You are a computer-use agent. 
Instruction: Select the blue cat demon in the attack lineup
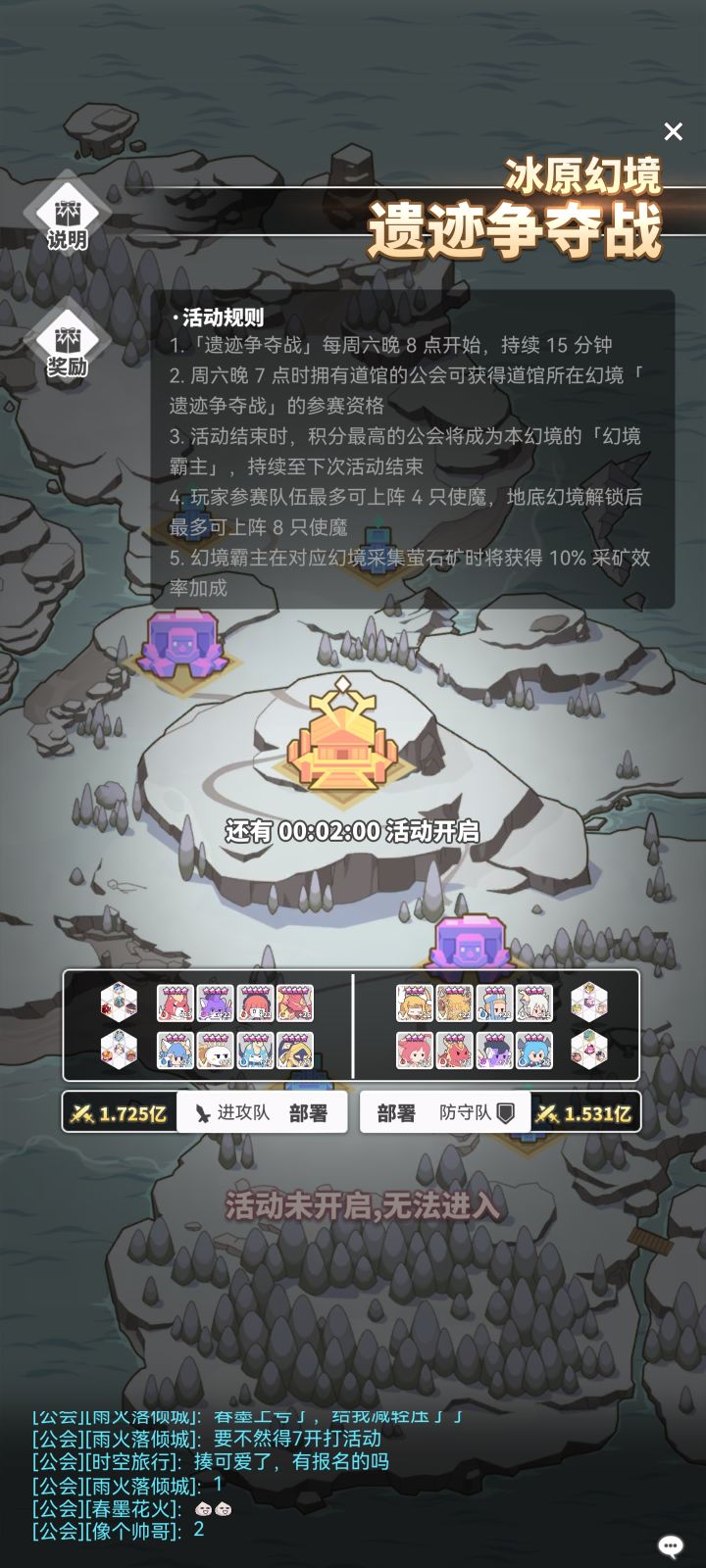pyautogui.click(x=174, y=1052)
